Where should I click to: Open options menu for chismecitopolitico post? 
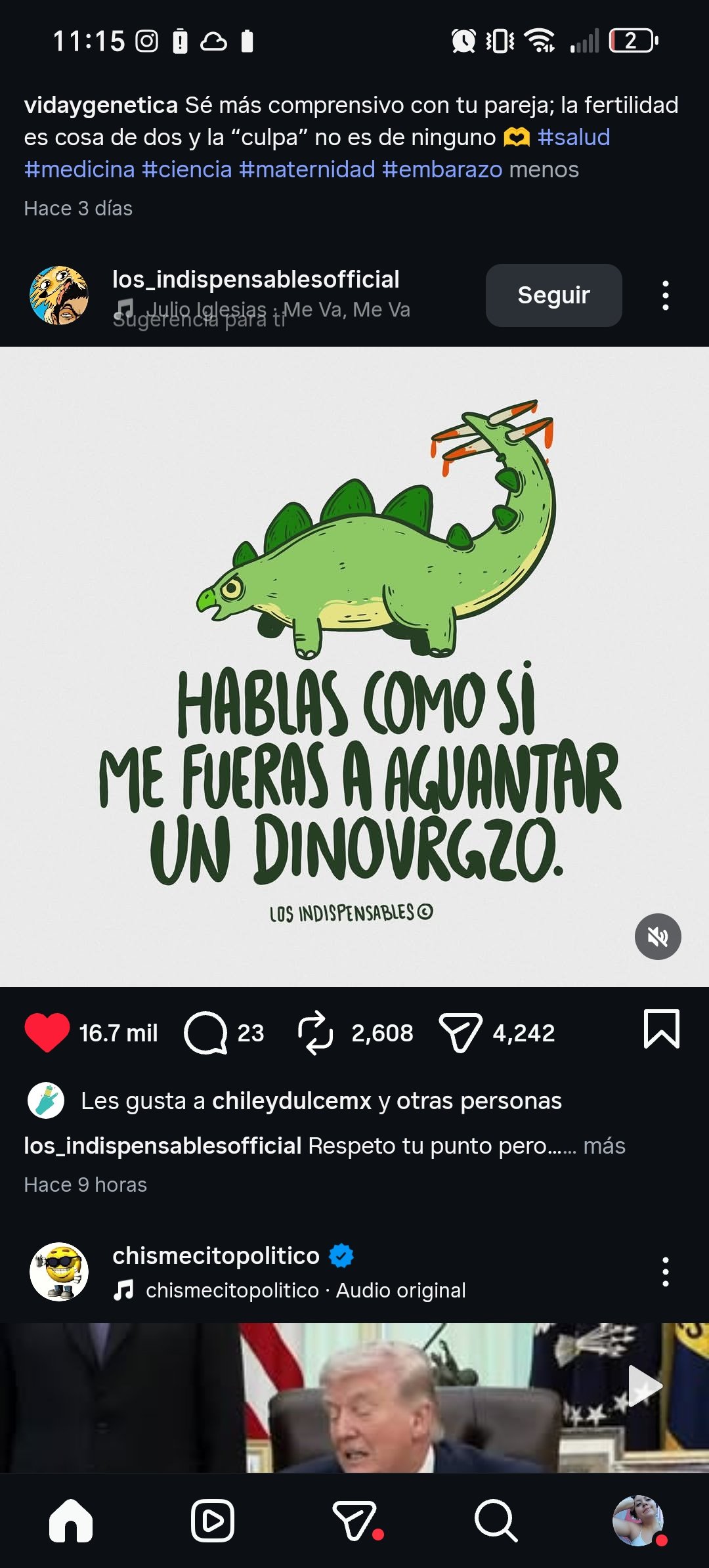pos(665,1272)
